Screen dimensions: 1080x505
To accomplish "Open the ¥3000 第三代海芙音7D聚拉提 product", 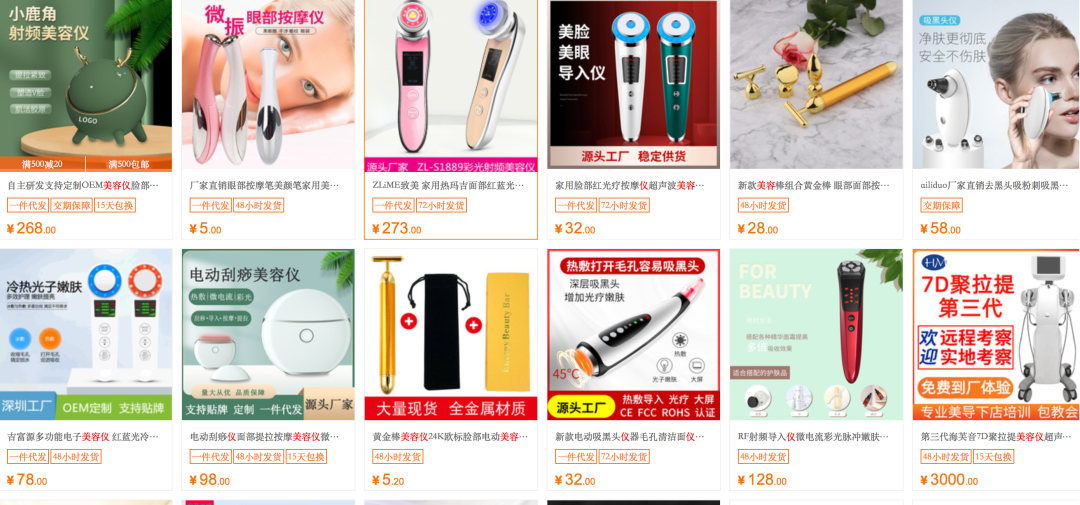I will tap(996, 334).
